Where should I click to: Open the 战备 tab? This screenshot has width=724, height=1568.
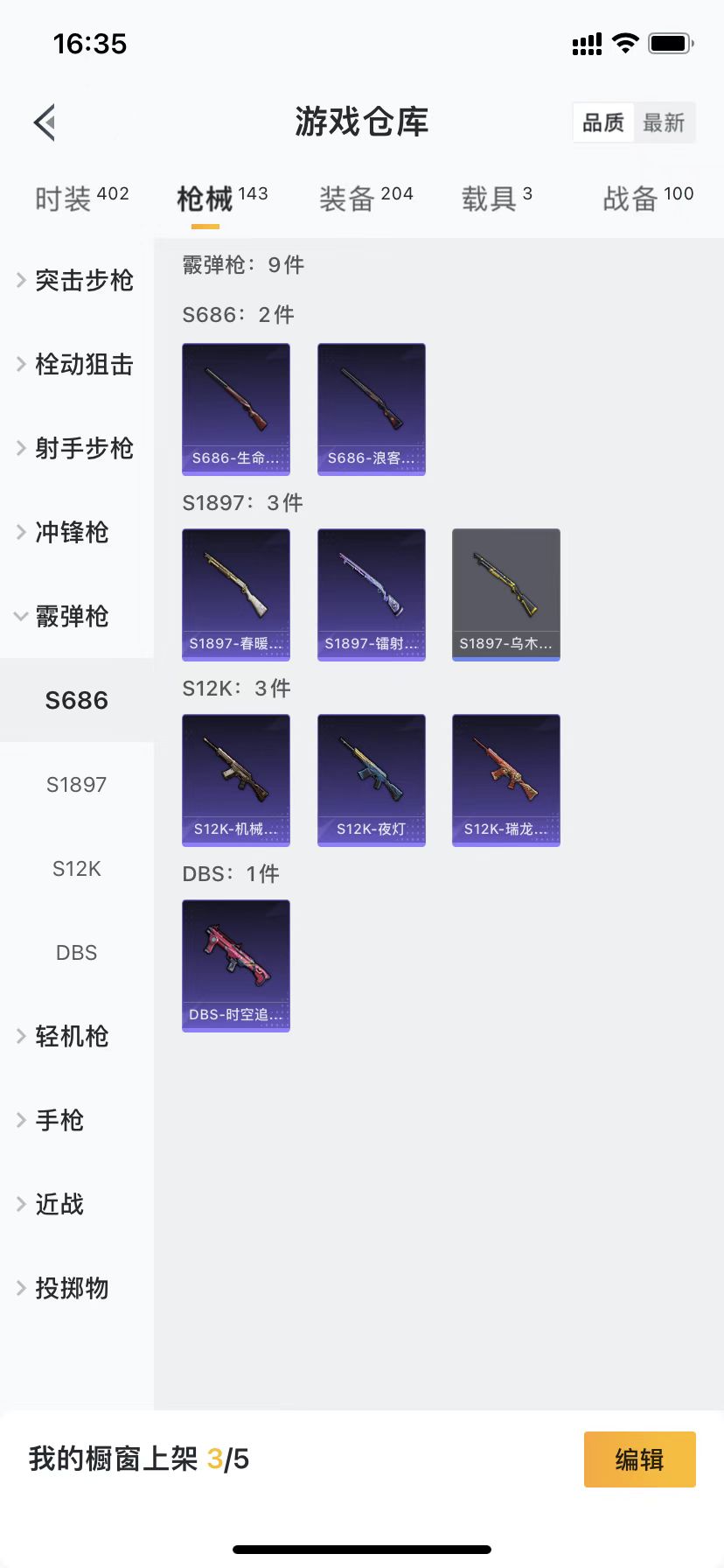647,199
